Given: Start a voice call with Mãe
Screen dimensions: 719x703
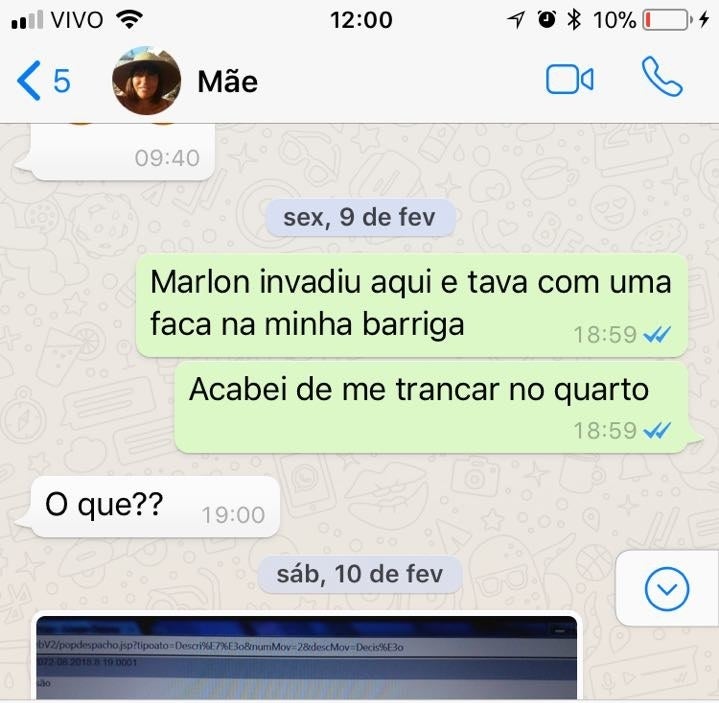Looking at the screenshot, I should click(x=661, y=79).
